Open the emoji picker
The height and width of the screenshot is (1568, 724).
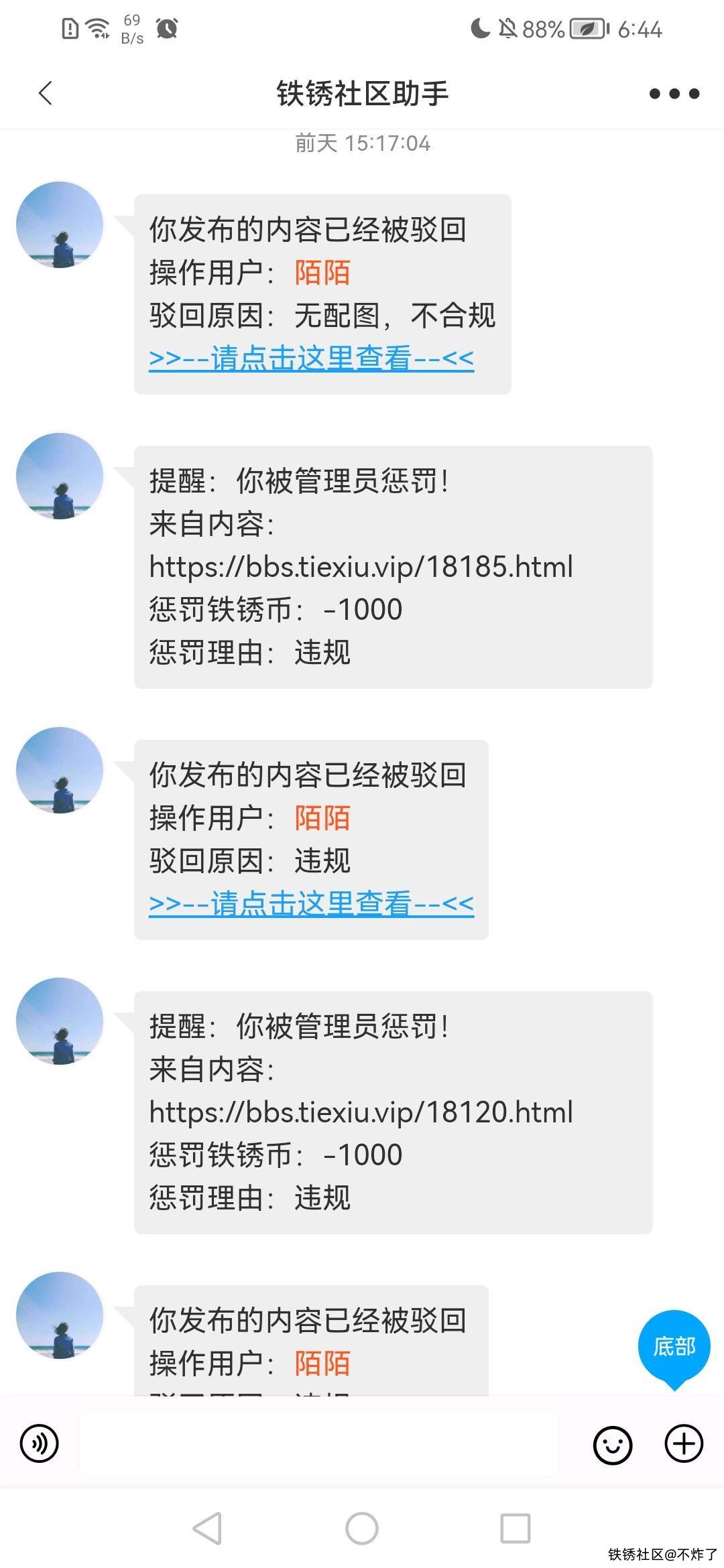click(x=612, y=1445)
